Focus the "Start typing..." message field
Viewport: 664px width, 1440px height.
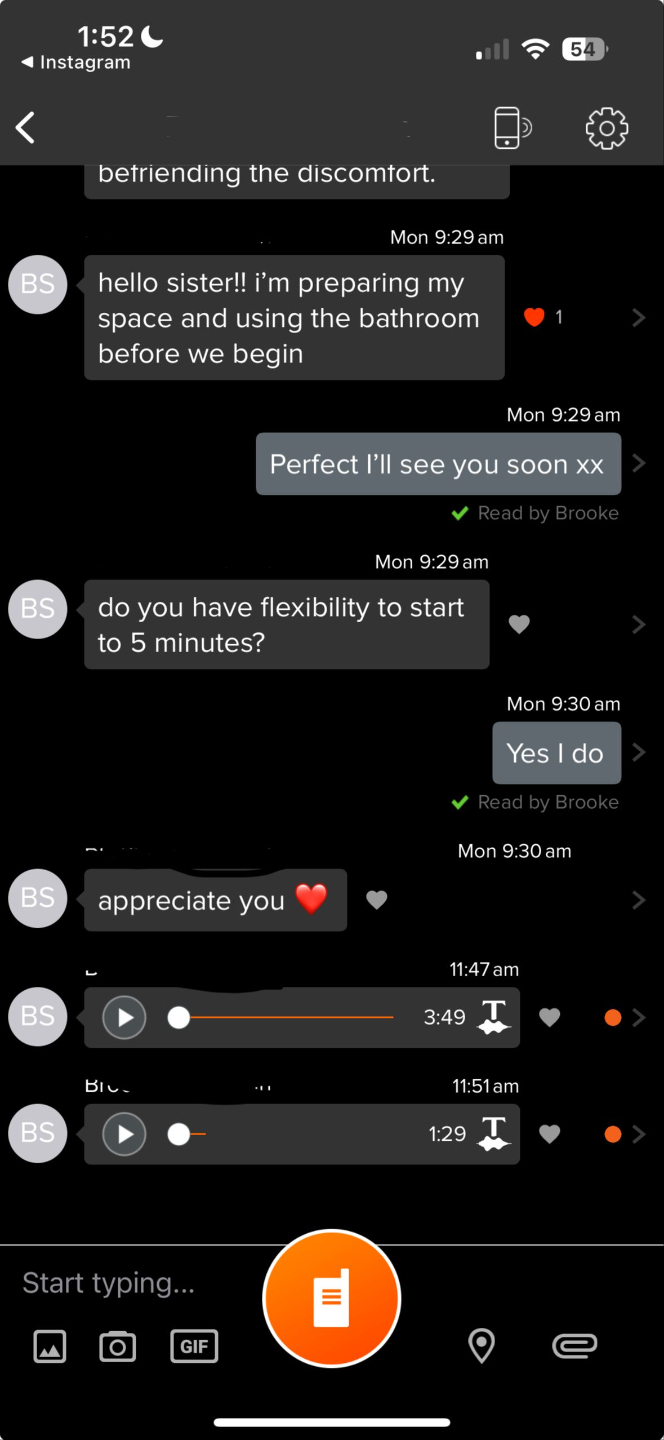tap(130, 1283)
